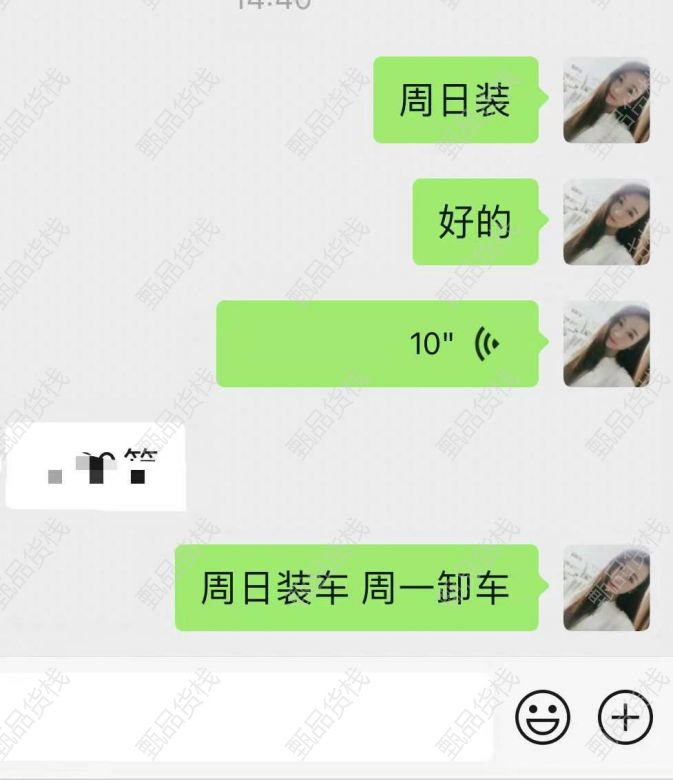Open sender's avatar next to 好的
Viewport: 673px width, 780px height.
tap(606, 222)
